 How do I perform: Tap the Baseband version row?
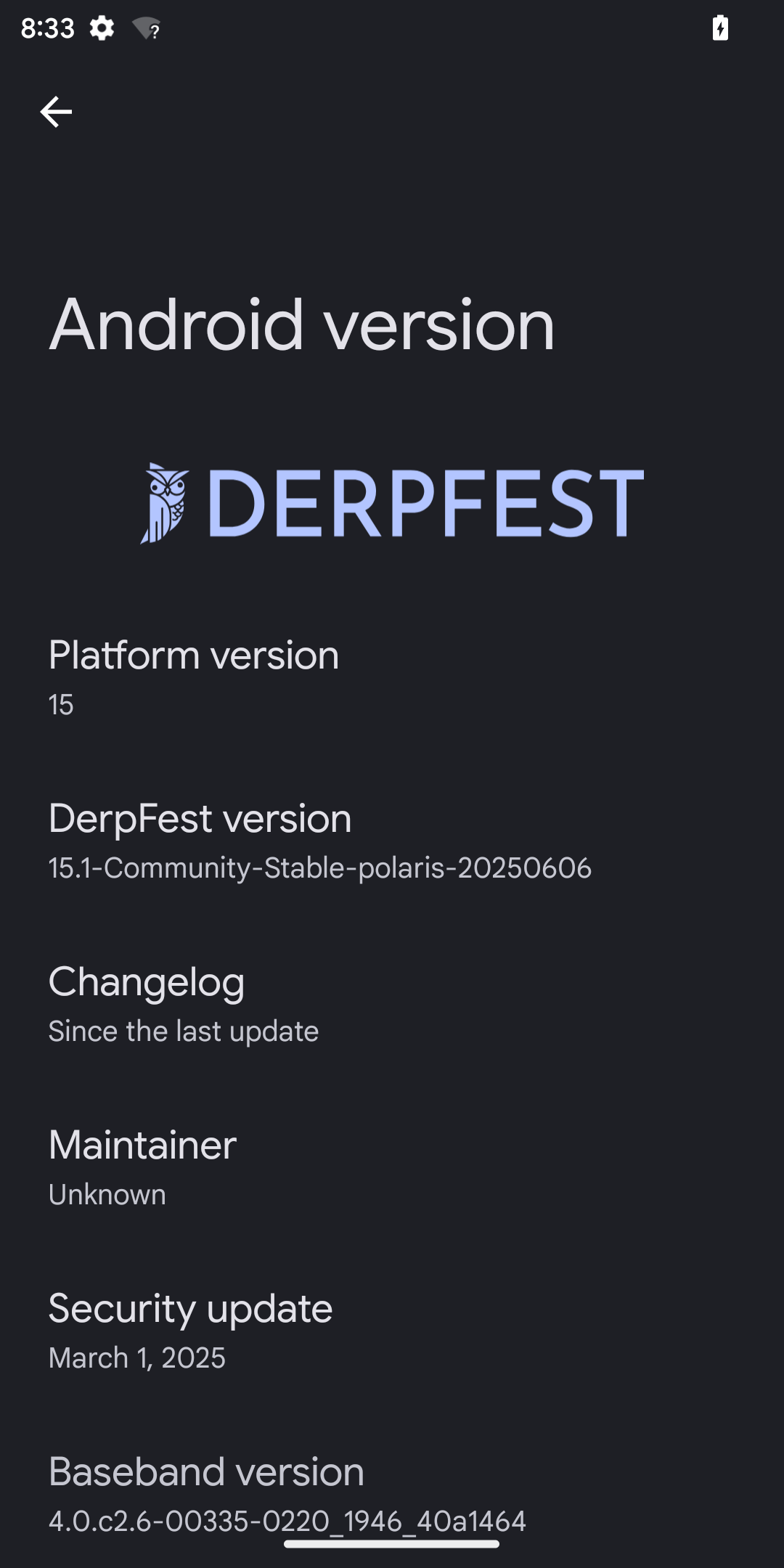(x=392, y=1494)
